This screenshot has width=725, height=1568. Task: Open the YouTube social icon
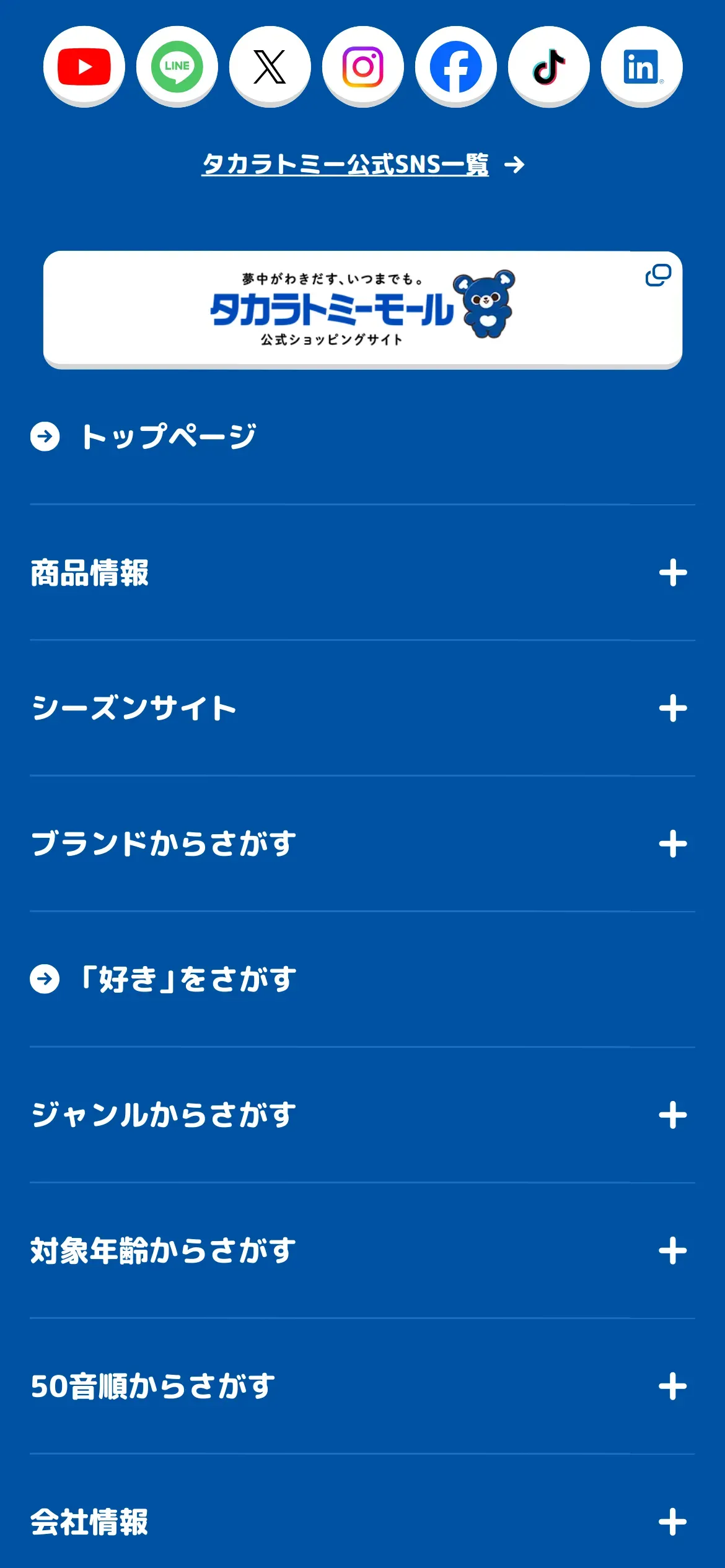(84, 66)
